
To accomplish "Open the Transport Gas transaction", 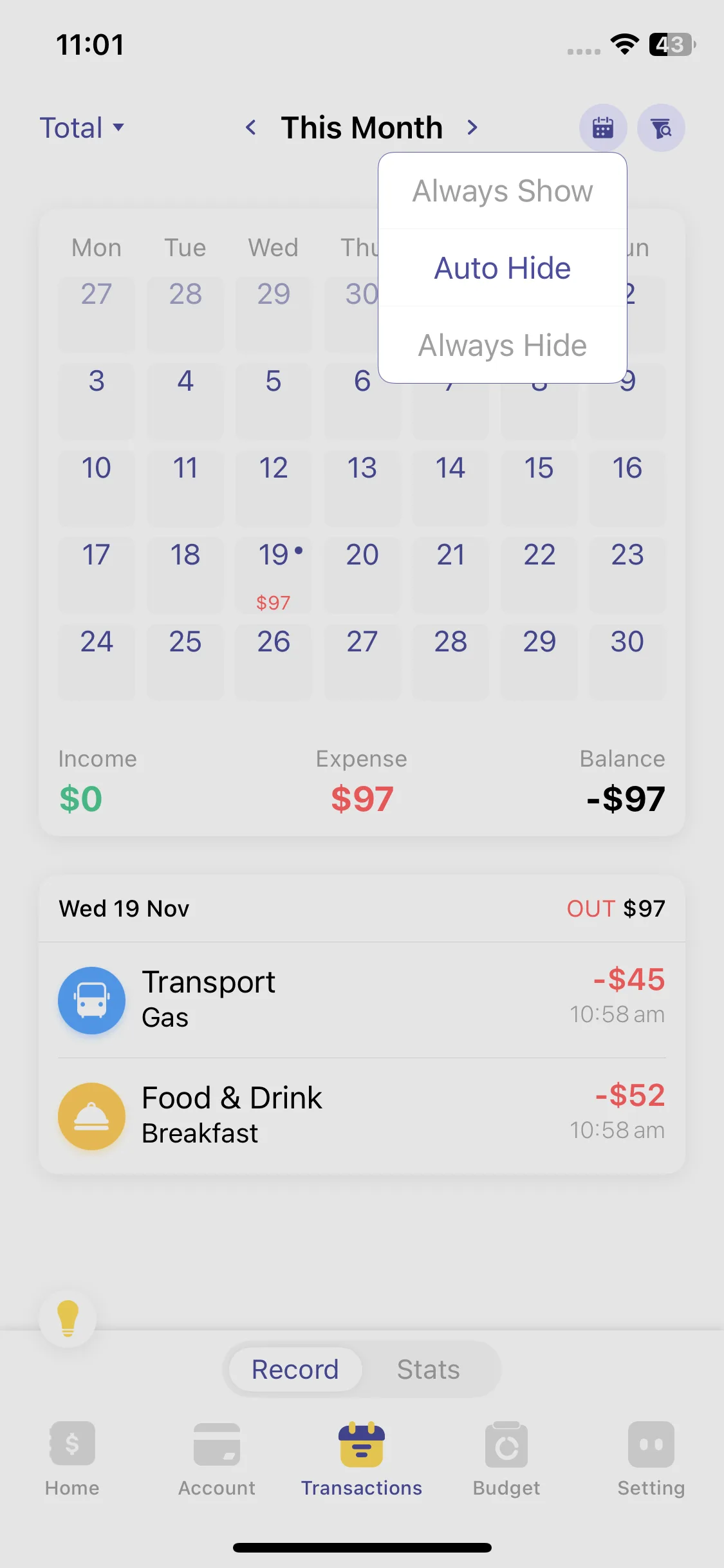I will [362, 1000].
